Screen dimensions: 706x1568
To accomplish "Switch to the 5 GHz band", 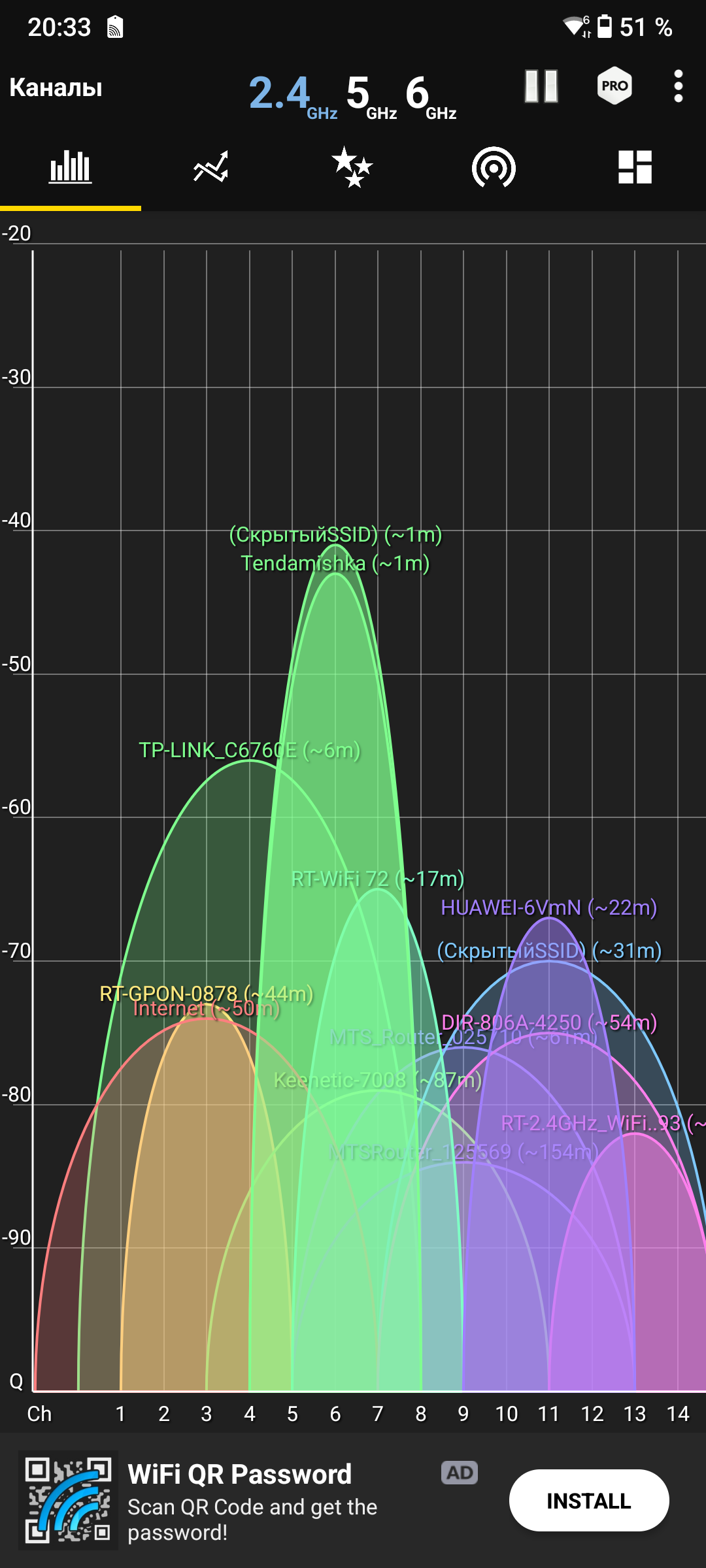I will [x=371, y=95].
